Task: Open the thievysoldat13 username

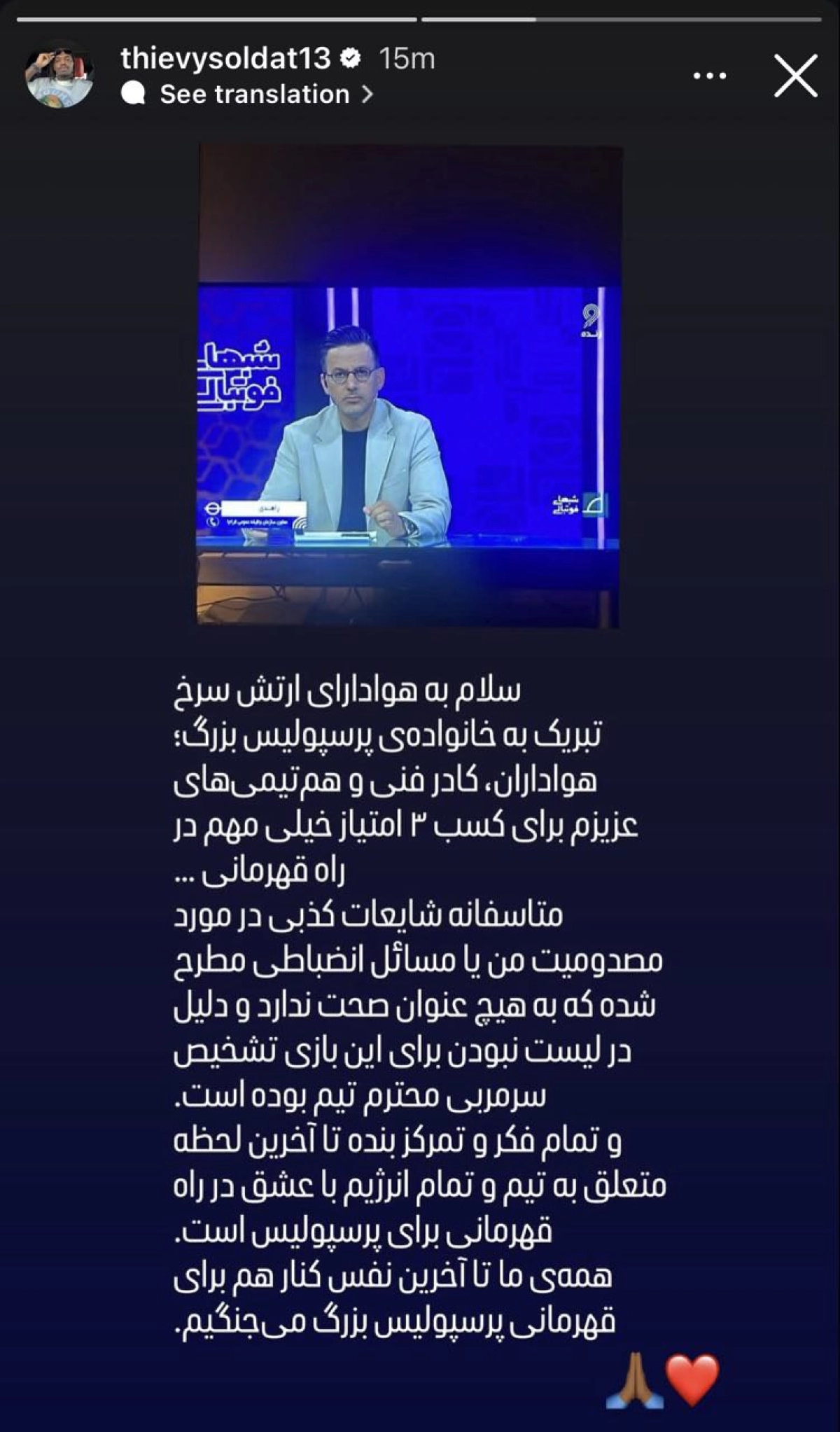Action: click(225, 59)
